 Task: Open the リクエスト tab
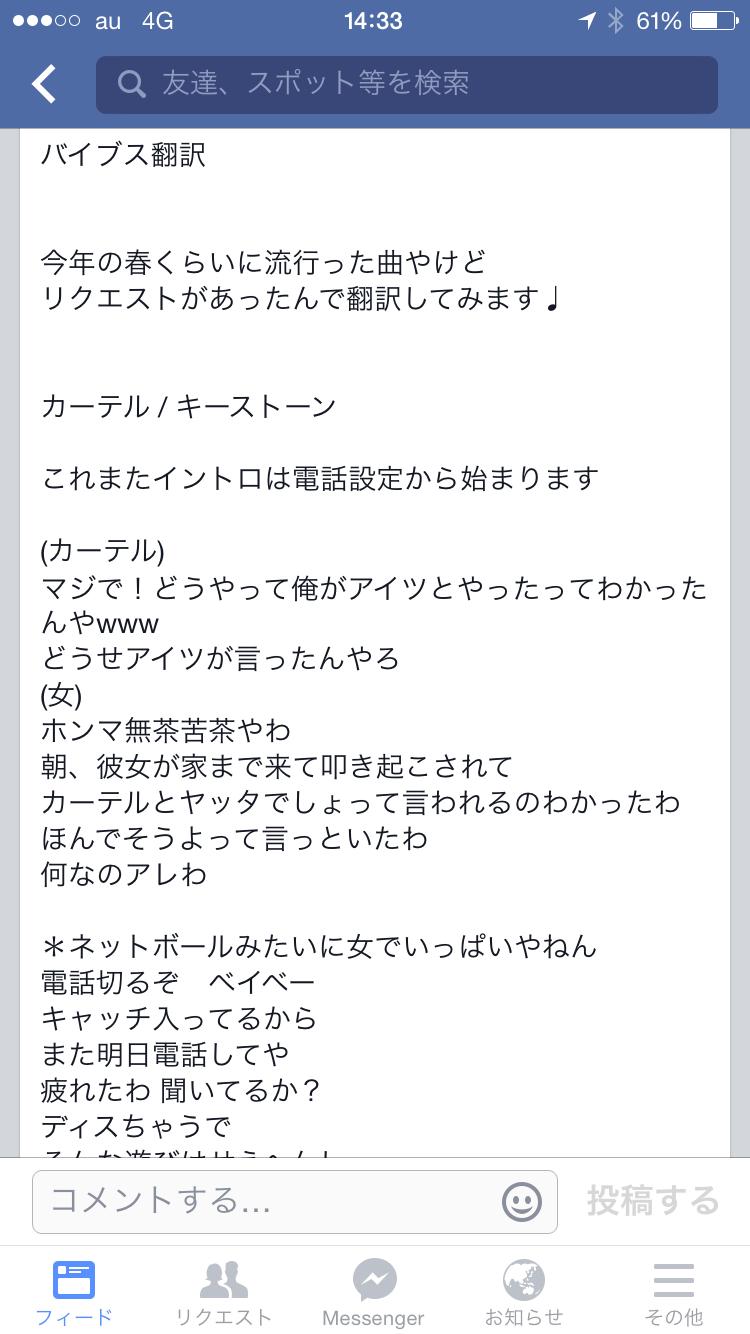pyautogui.click(x=224, y=1290)
